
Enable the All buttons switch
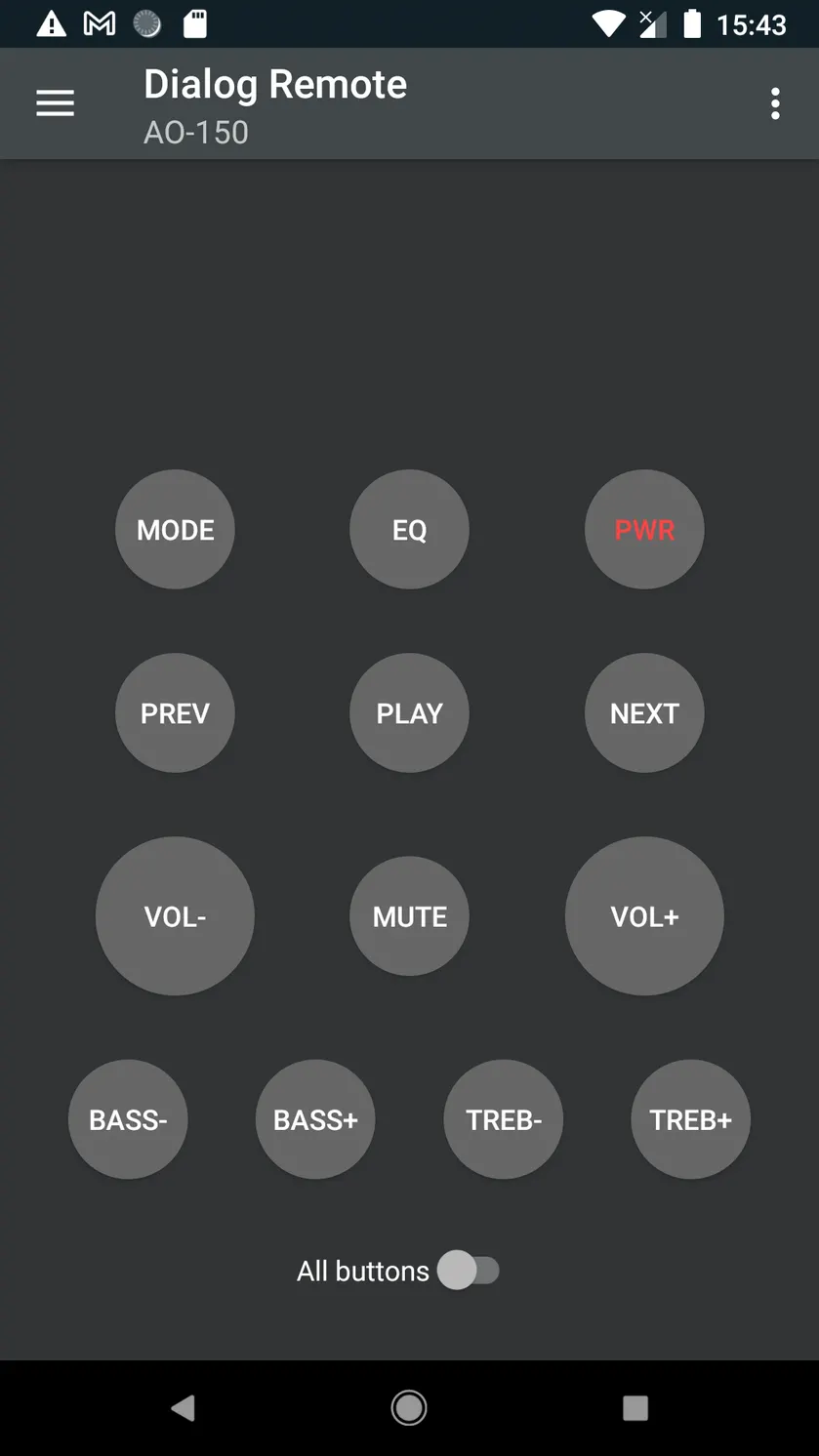[469, 1271]
